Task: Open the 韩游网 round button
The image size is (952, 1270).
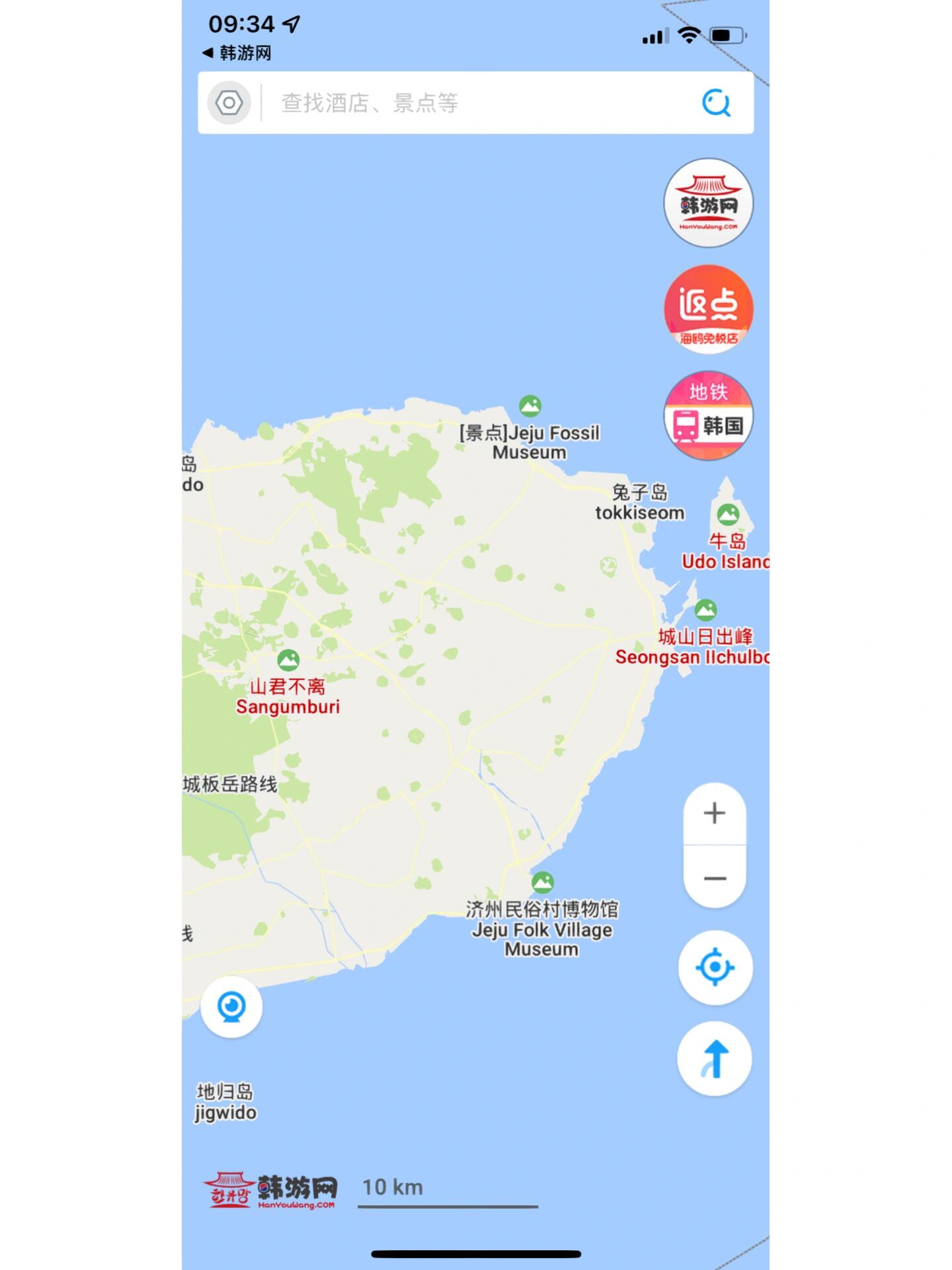Action: click(x=708, y=203)
